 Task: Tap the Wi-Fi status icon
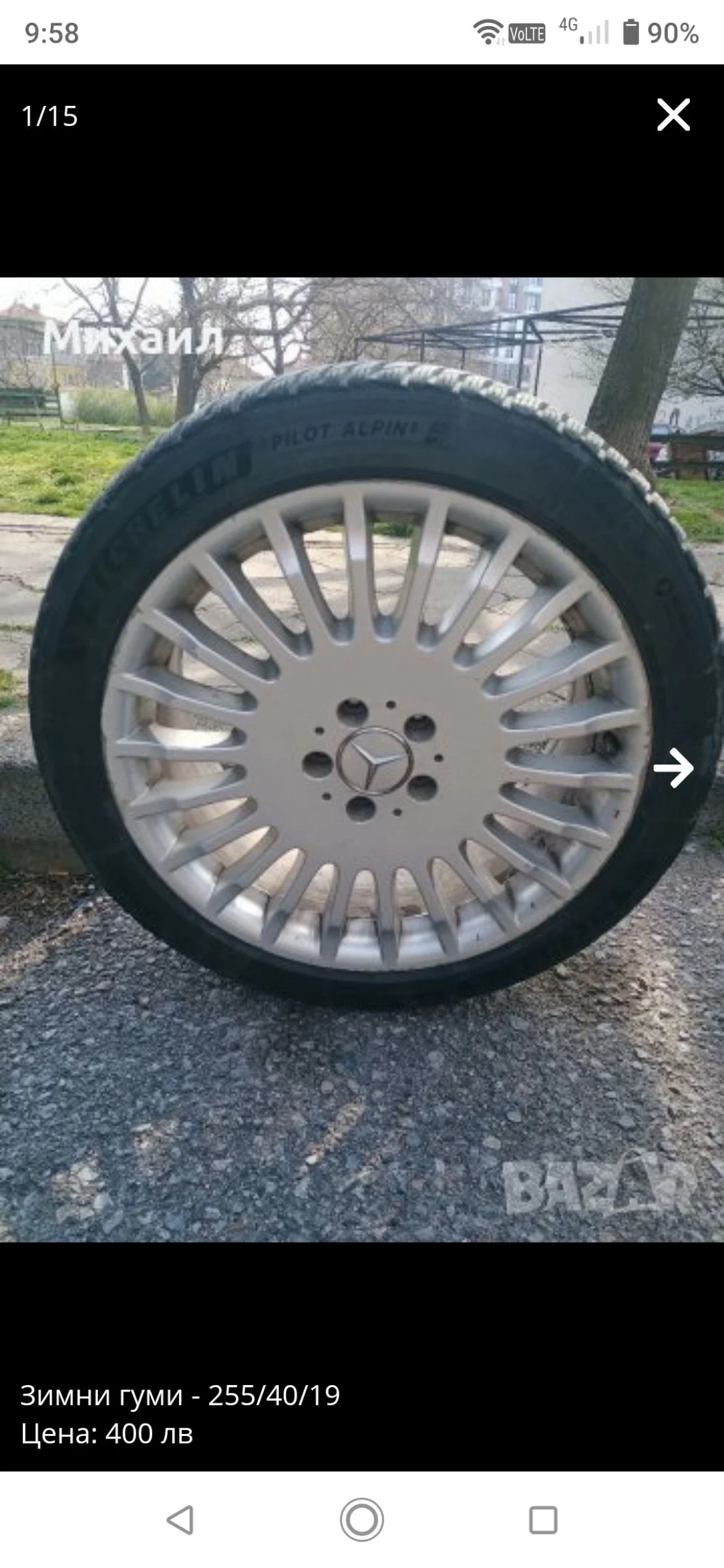(x=487, y=31)
